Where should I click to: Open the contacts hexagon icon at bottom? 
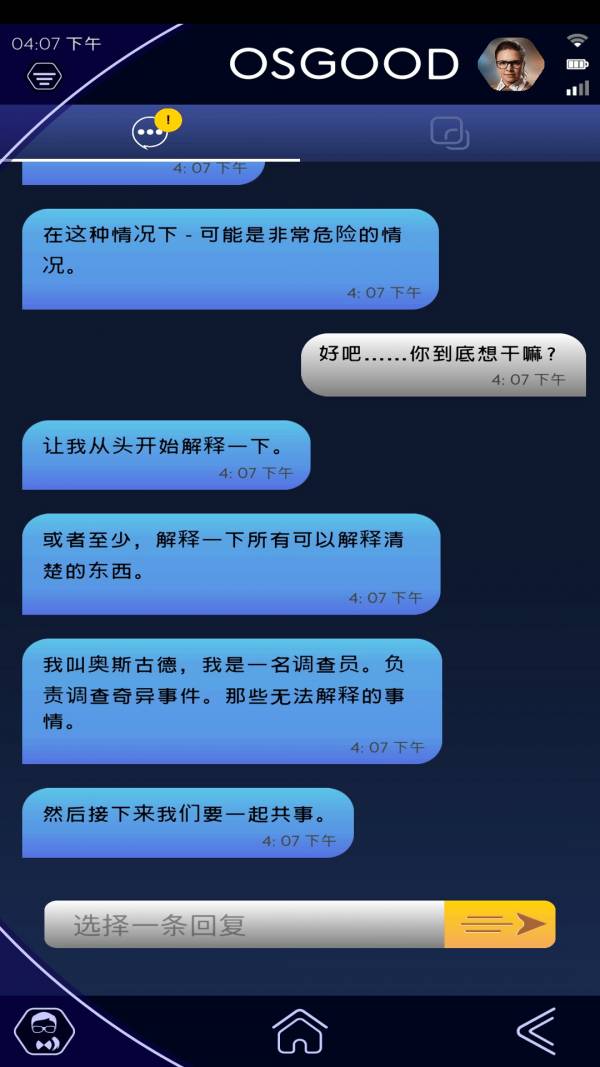pyautogui.click(x=44, y=1031)
